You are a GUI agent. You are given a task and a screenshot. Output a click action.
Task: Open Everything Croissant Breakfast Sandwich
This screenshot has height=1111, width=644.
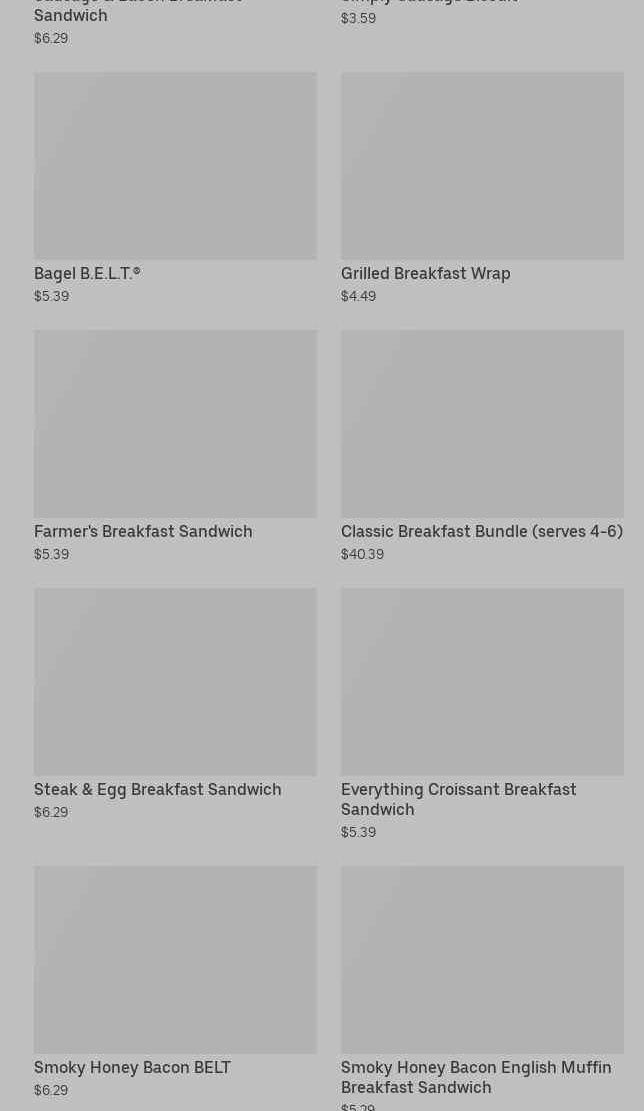[x=482, y=714]
